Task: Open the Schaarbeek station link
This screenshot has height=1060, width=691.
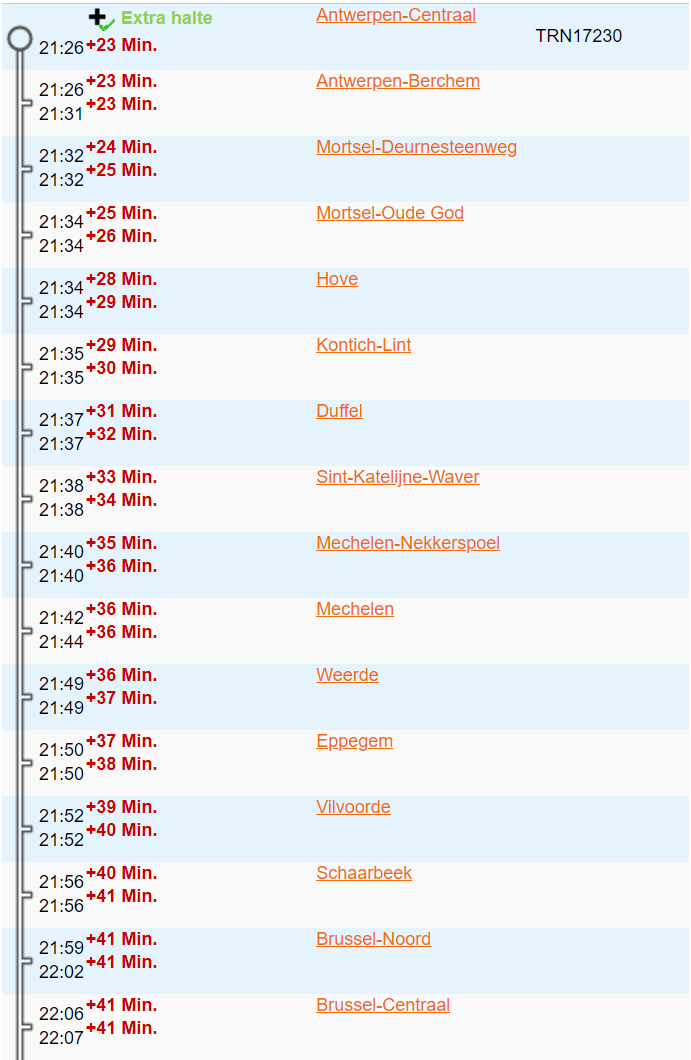Action: [x=364, y=874]
